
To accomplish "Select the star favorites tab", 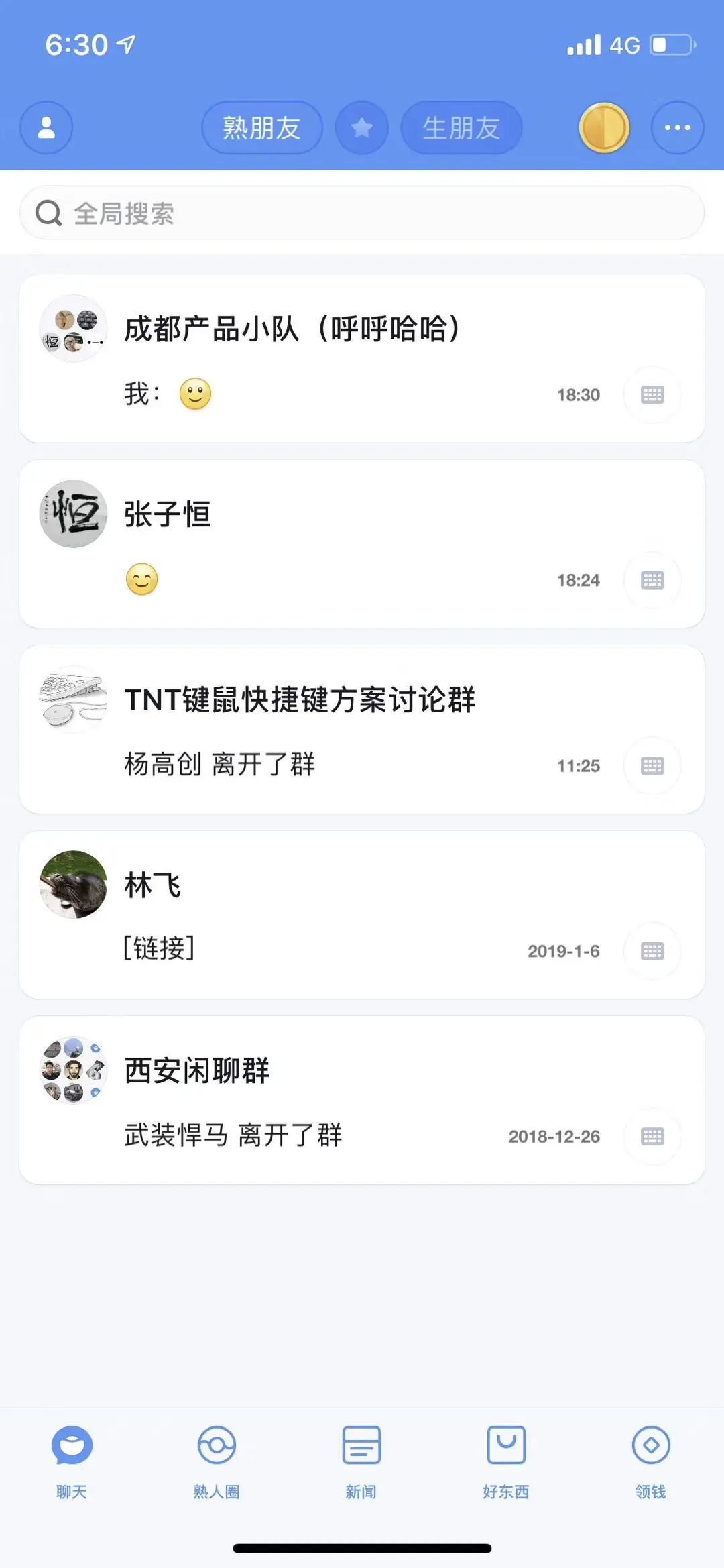I will point(362,127).
